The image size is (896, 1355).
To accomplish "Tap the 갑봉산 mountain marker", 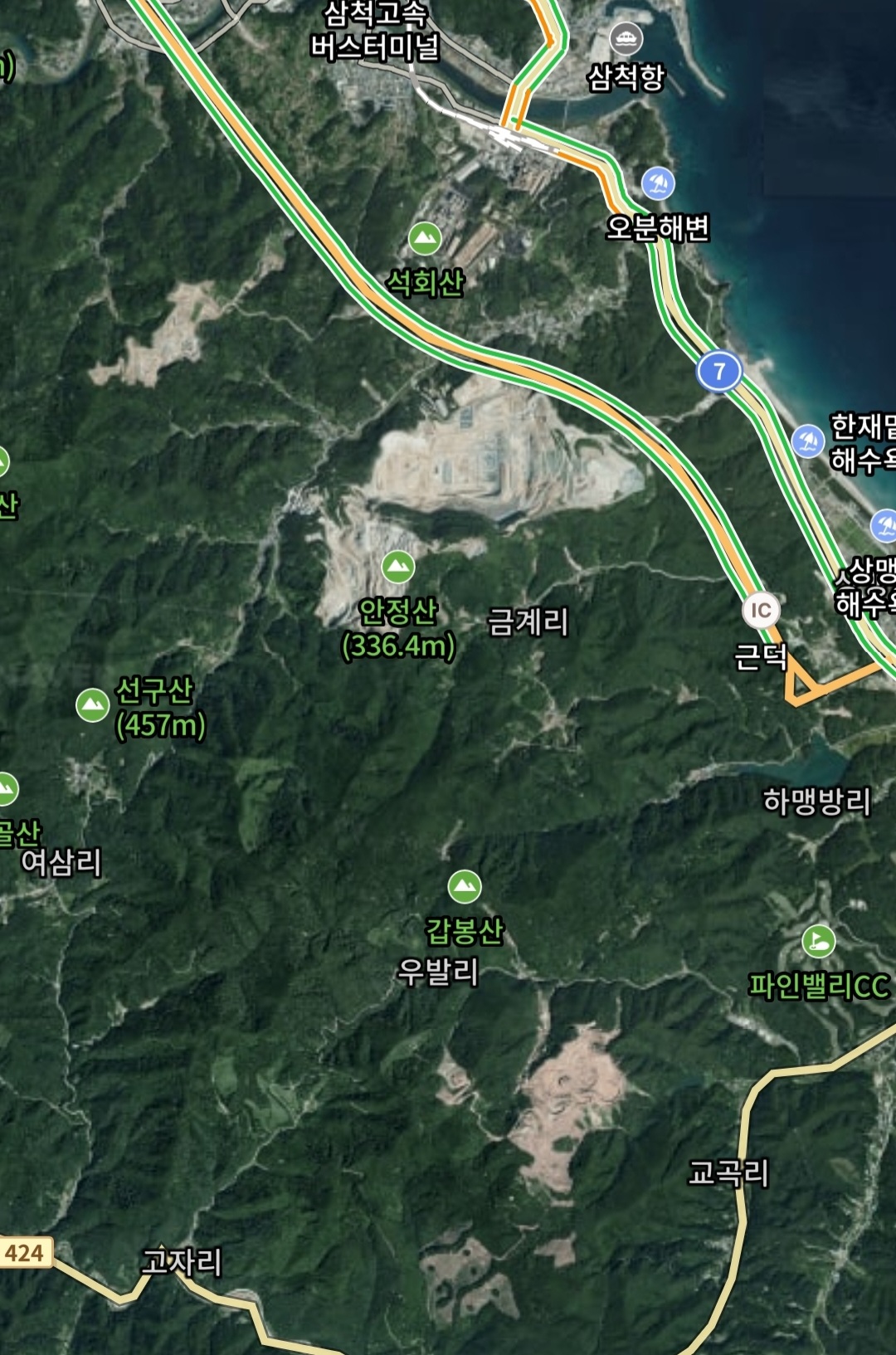I will click(464, 886).
